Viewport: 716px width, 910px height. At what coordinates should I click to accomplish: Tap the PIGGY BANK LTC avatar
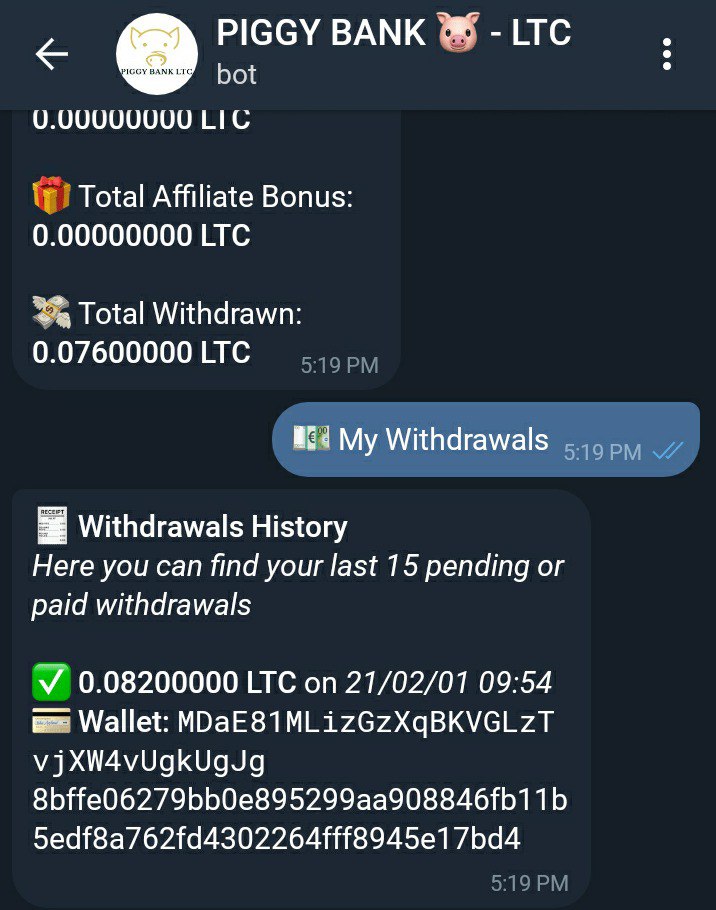(x=156, y=54)
